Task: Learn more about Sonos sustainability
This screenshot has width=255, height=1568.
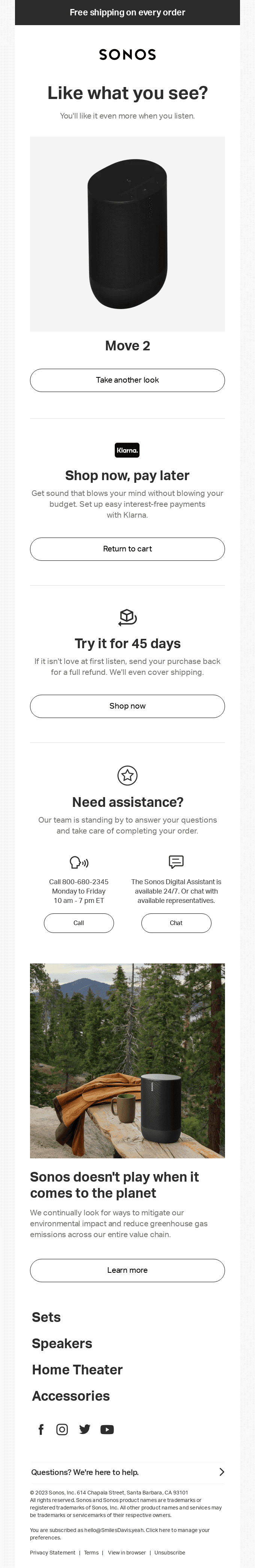Action: 127,1270
